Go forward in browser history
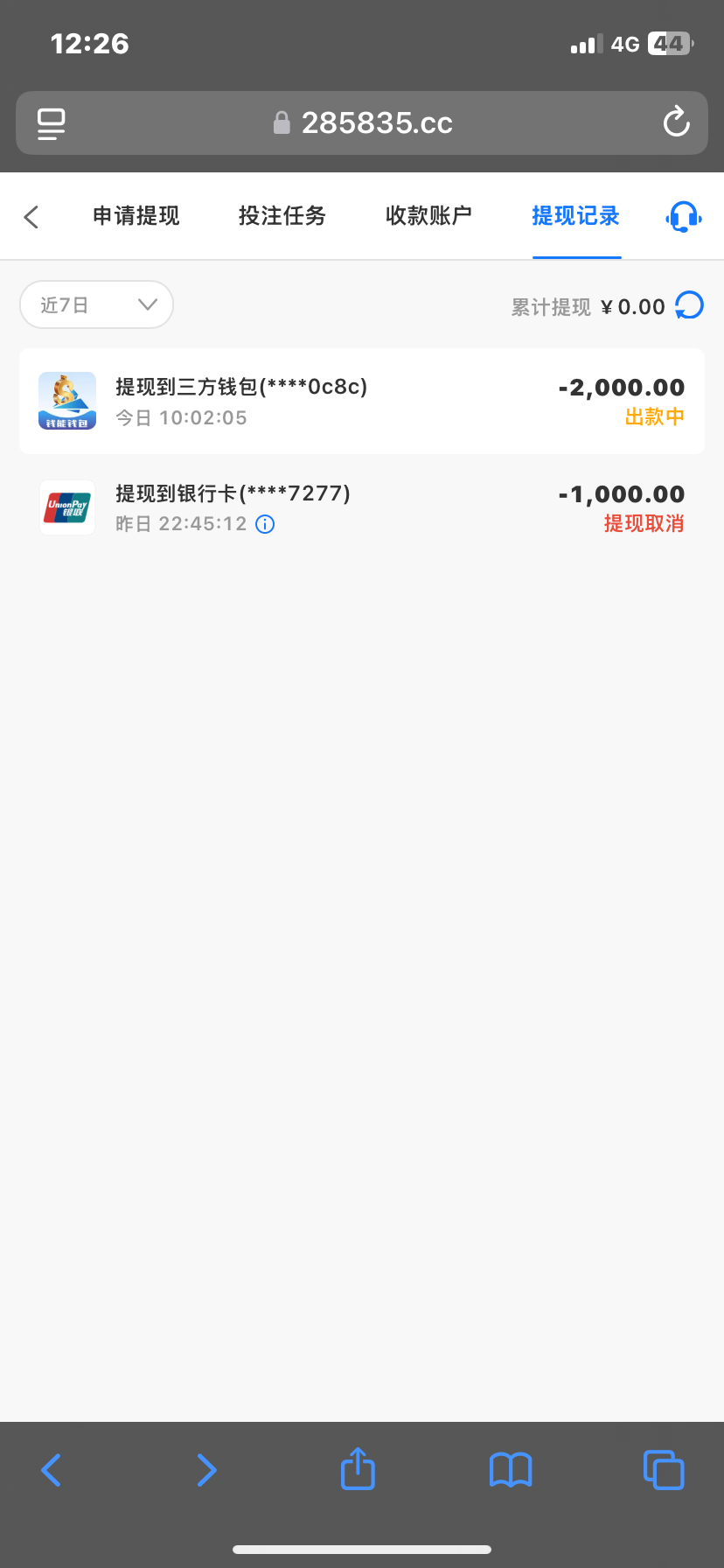724x1568 pixels. point(206,1470)
